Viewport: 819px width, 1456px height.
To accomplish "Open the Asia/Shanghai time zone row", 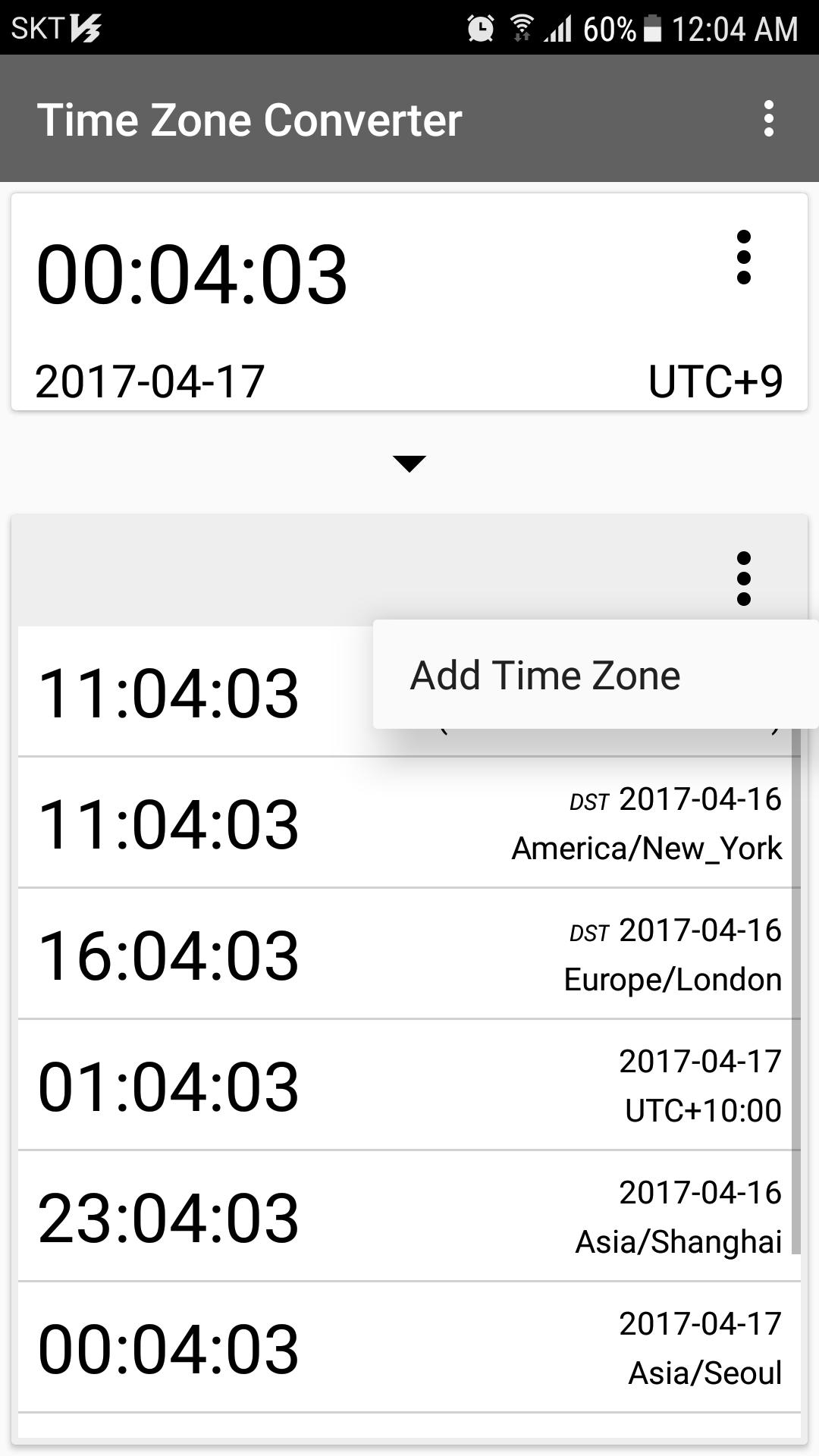I will (x=409, y=1217).
